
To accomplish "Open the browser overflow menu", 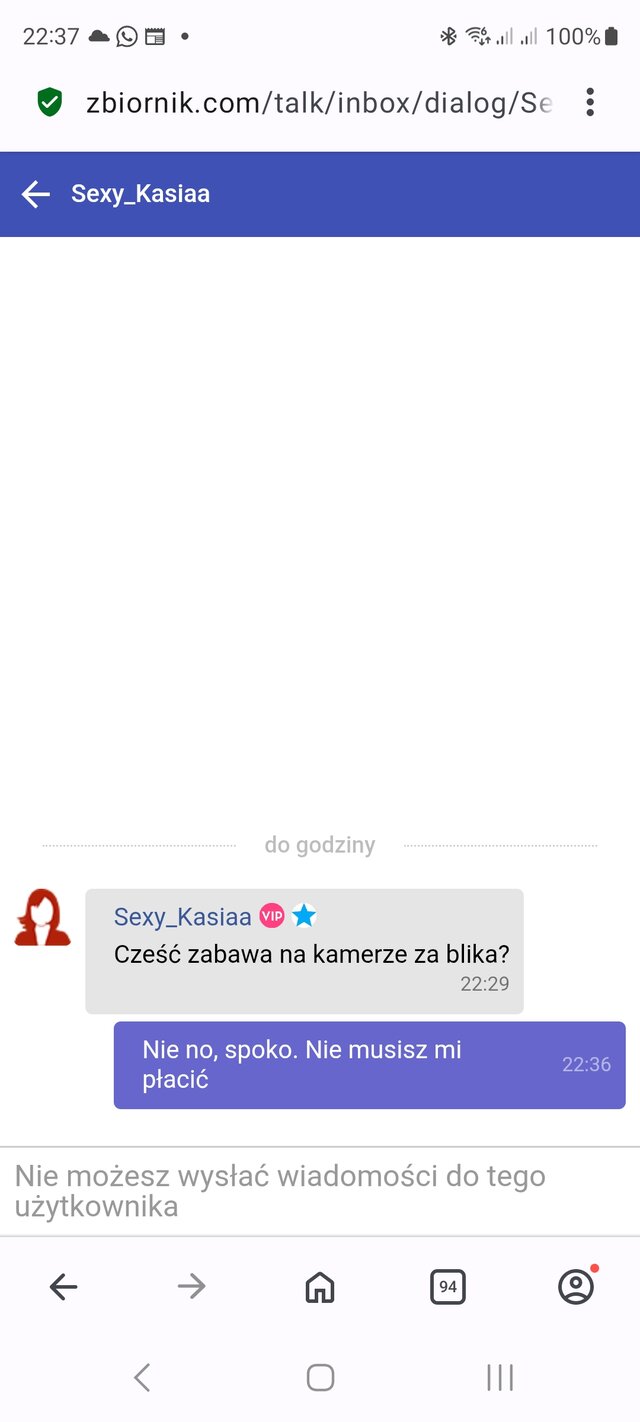I will click(590, 102).
